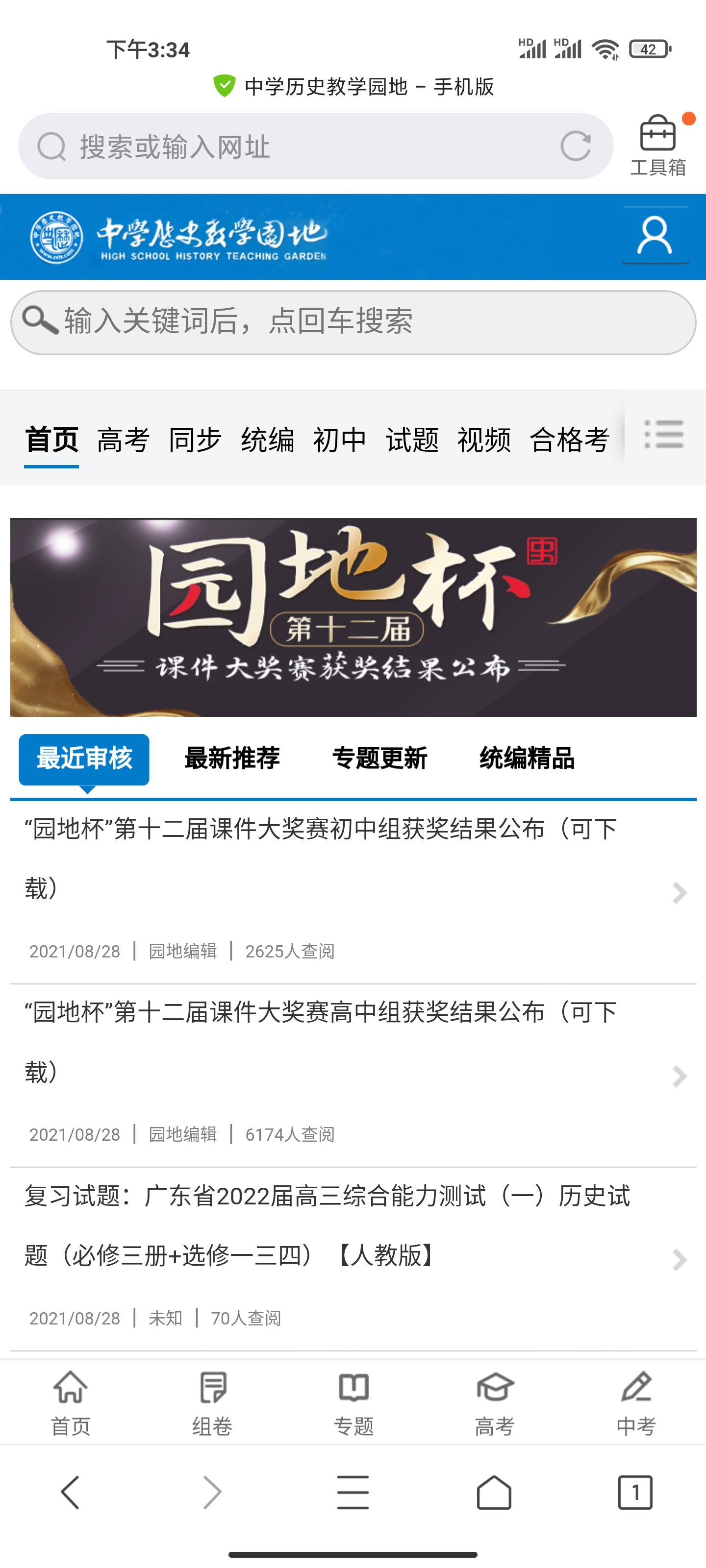Select the 同步 category

click(x=195, y=440)
